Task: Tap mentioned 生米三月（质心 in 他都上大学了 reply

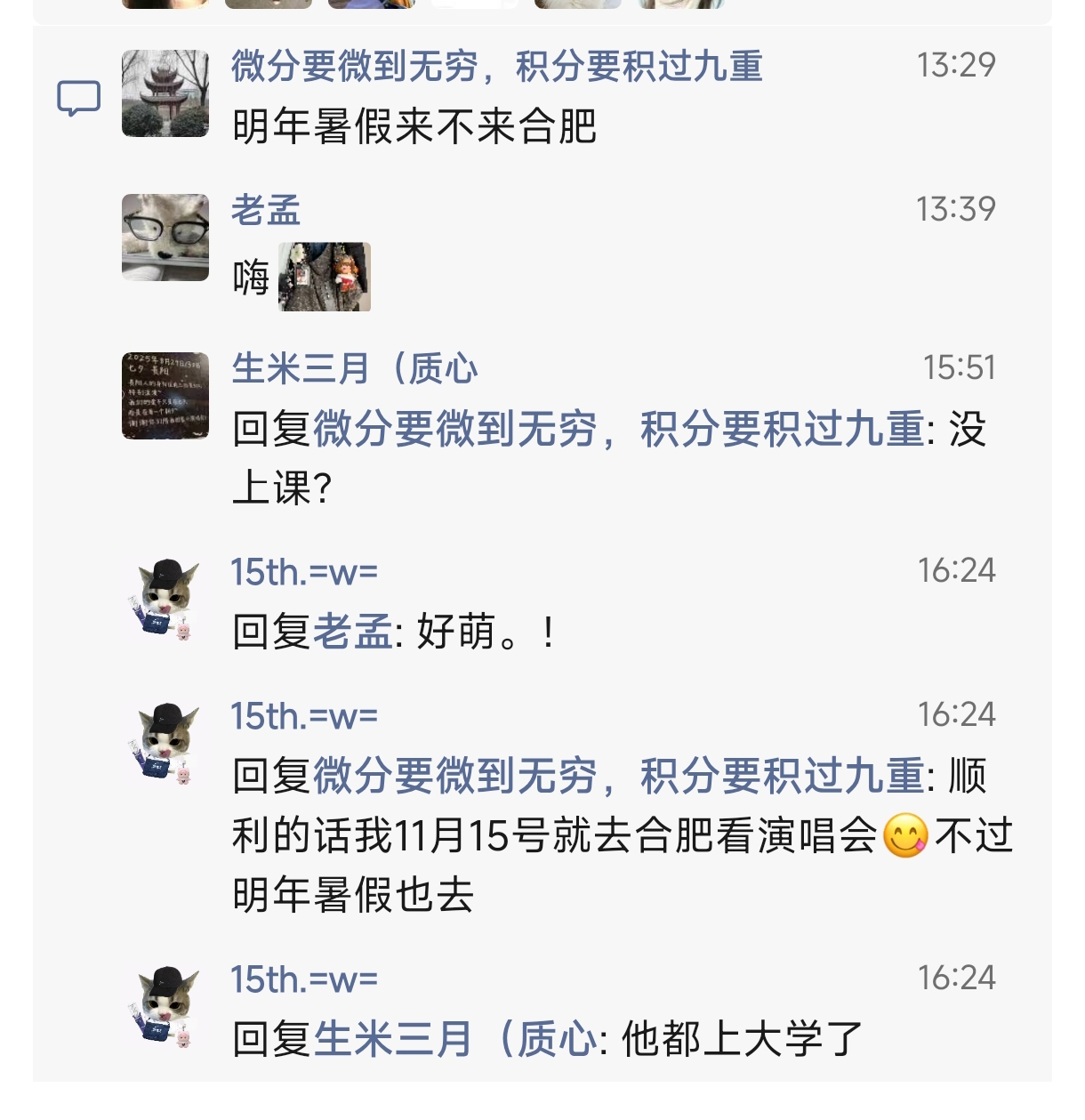Action: point(455,1039)
